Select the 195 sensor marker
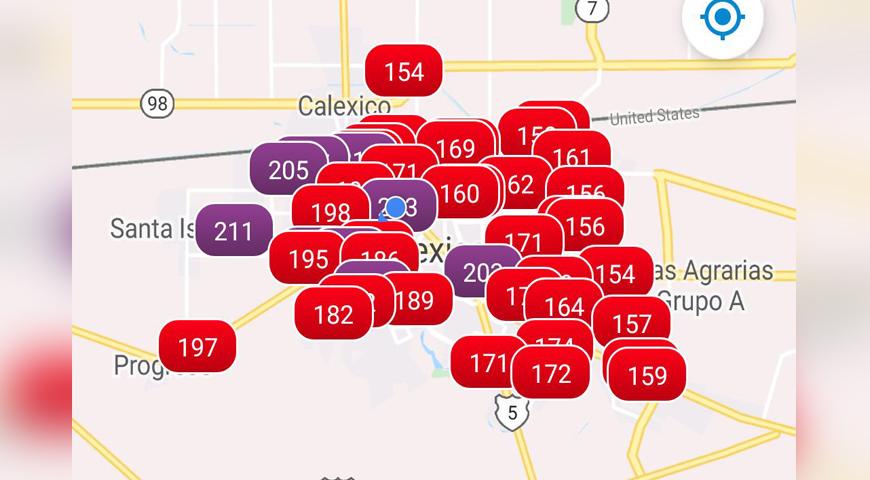Screen dimensions: 870x480 coord(307,259)
